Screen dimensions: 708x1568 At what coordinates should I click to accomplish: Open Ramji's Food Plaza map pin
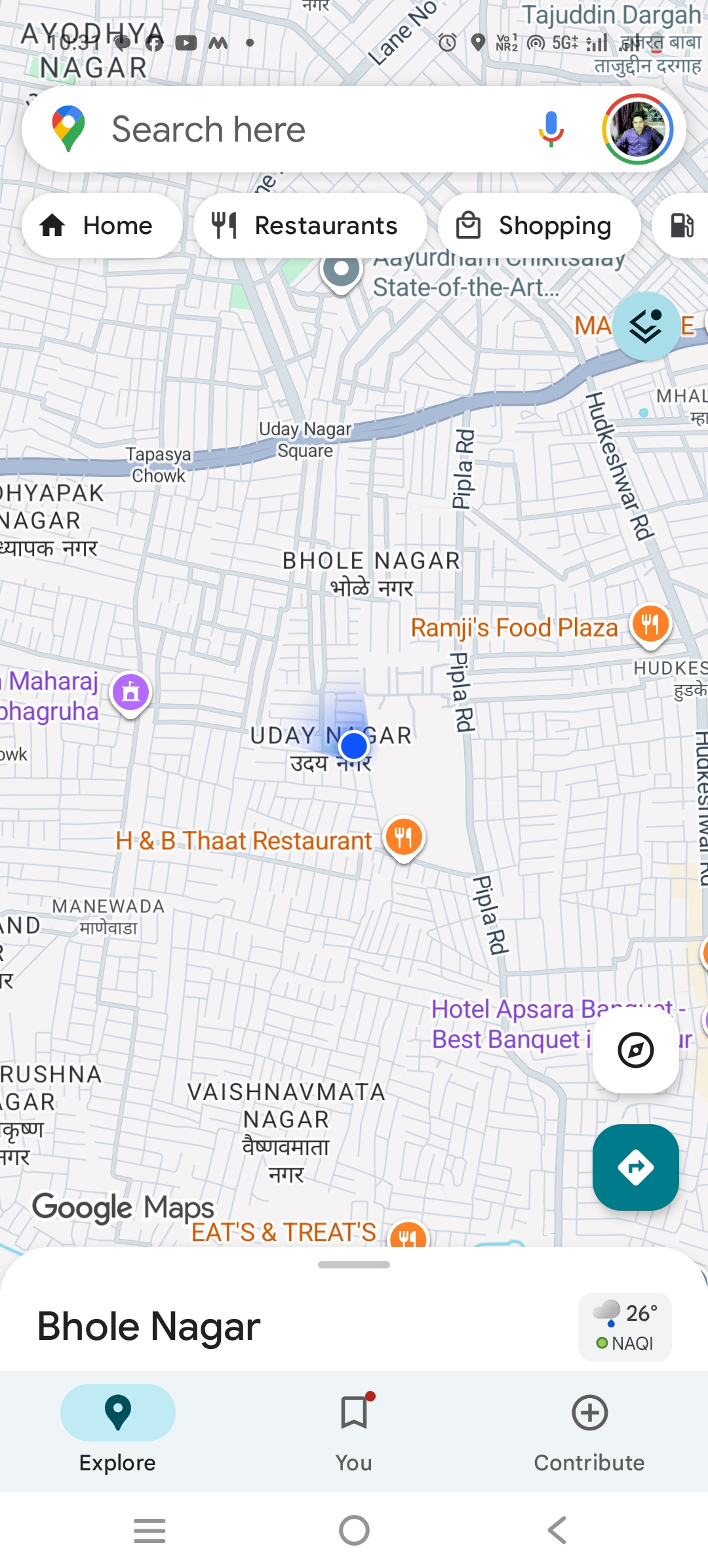[x=650, y=624]
